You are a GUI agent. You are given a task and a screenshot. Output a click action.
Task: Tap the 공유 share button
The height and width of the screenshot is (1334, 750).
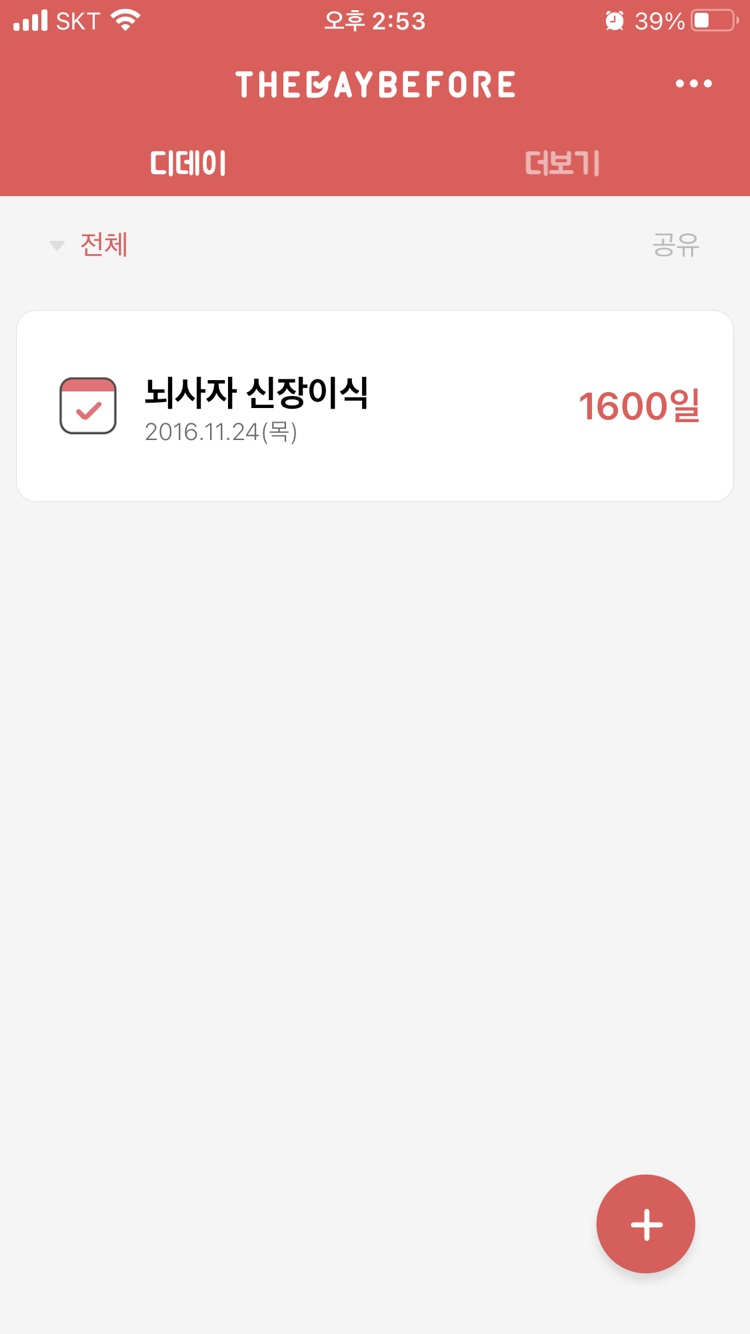[675, 245]
